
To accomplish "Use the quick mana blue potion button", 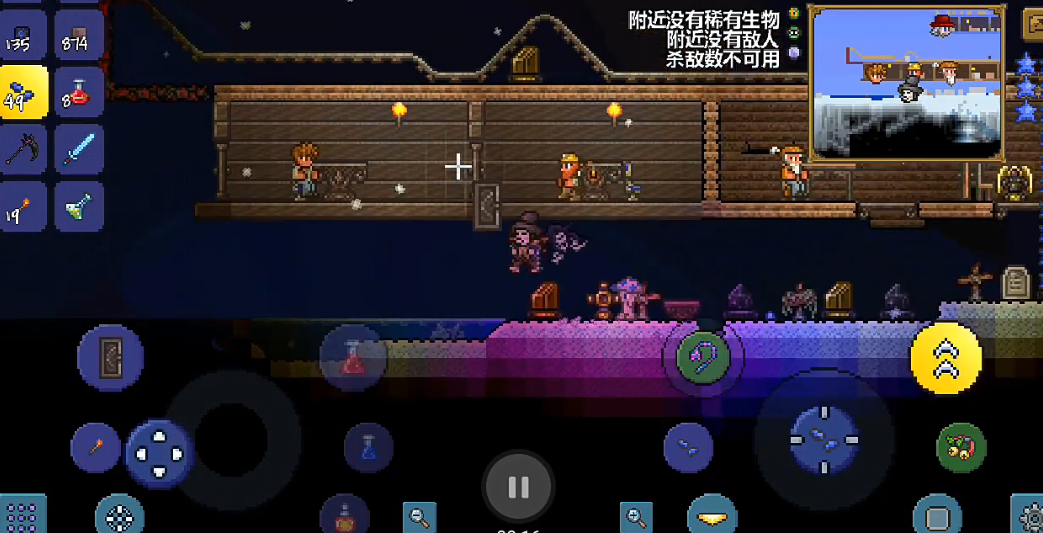I will click(368, 447).
